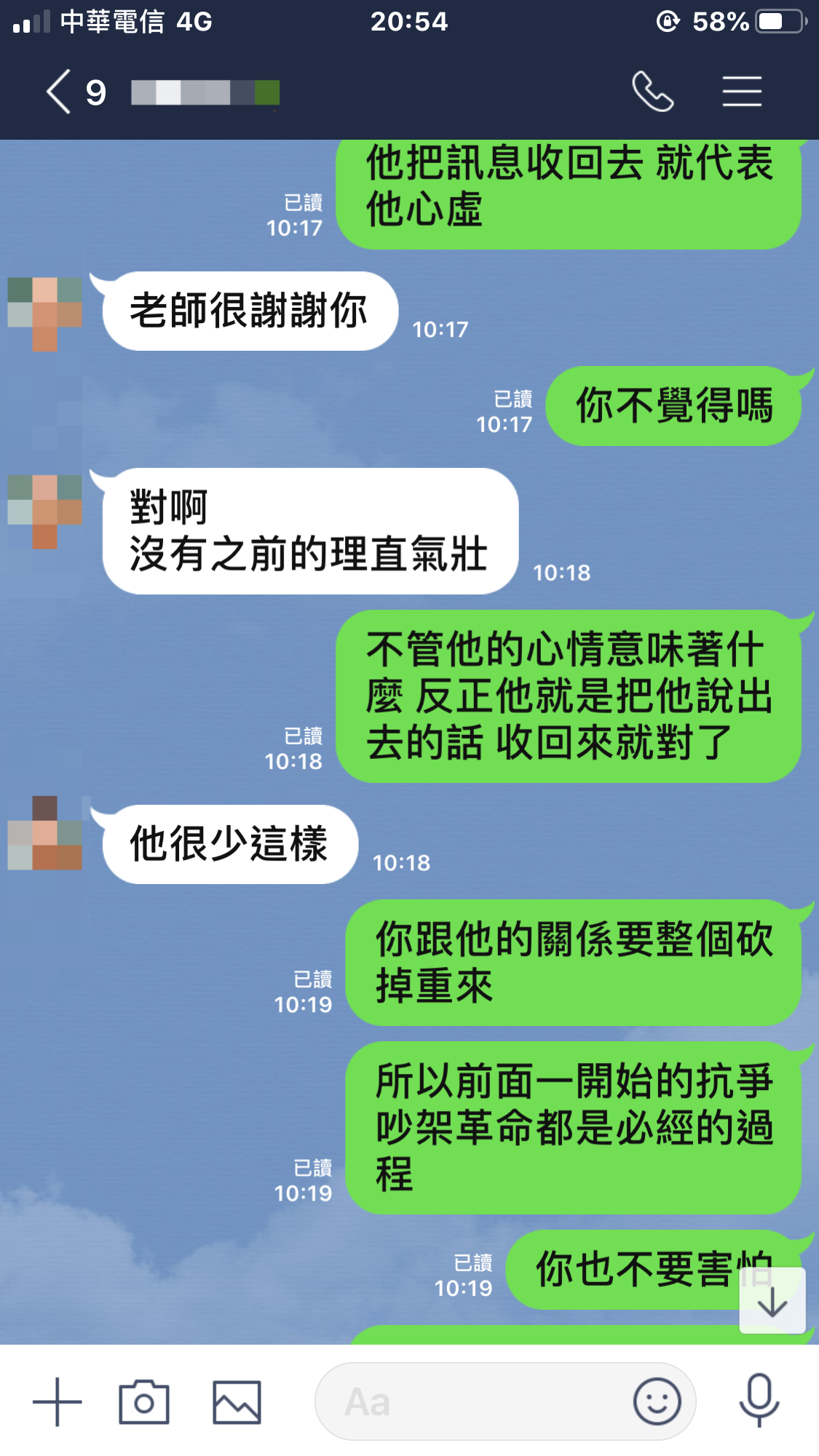Screen dimensions: 819x1456
Task: Start a voice call with this contact
Action: coord(652,92)
